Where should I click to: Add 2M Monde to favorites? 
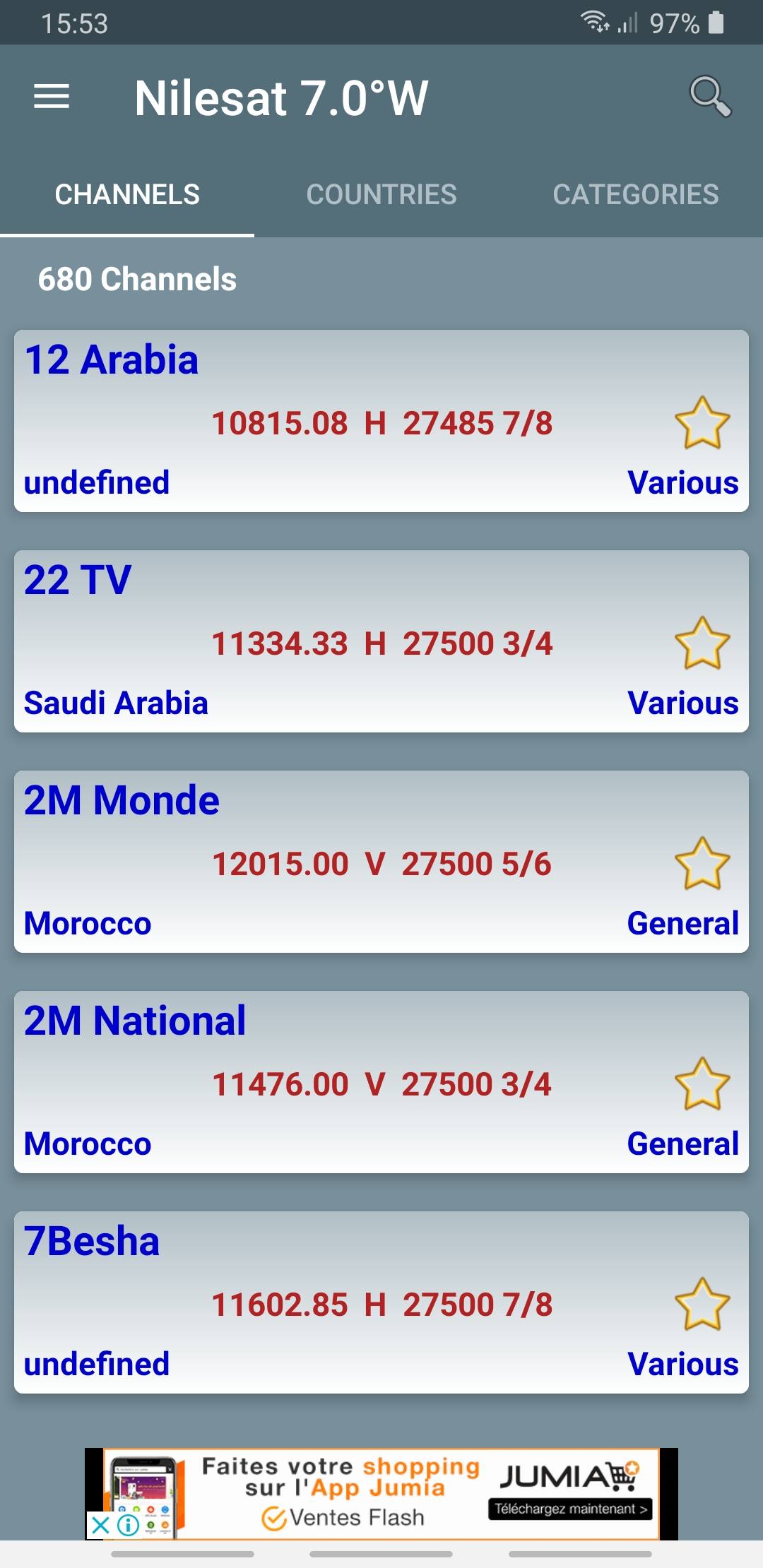coord(702,864)
